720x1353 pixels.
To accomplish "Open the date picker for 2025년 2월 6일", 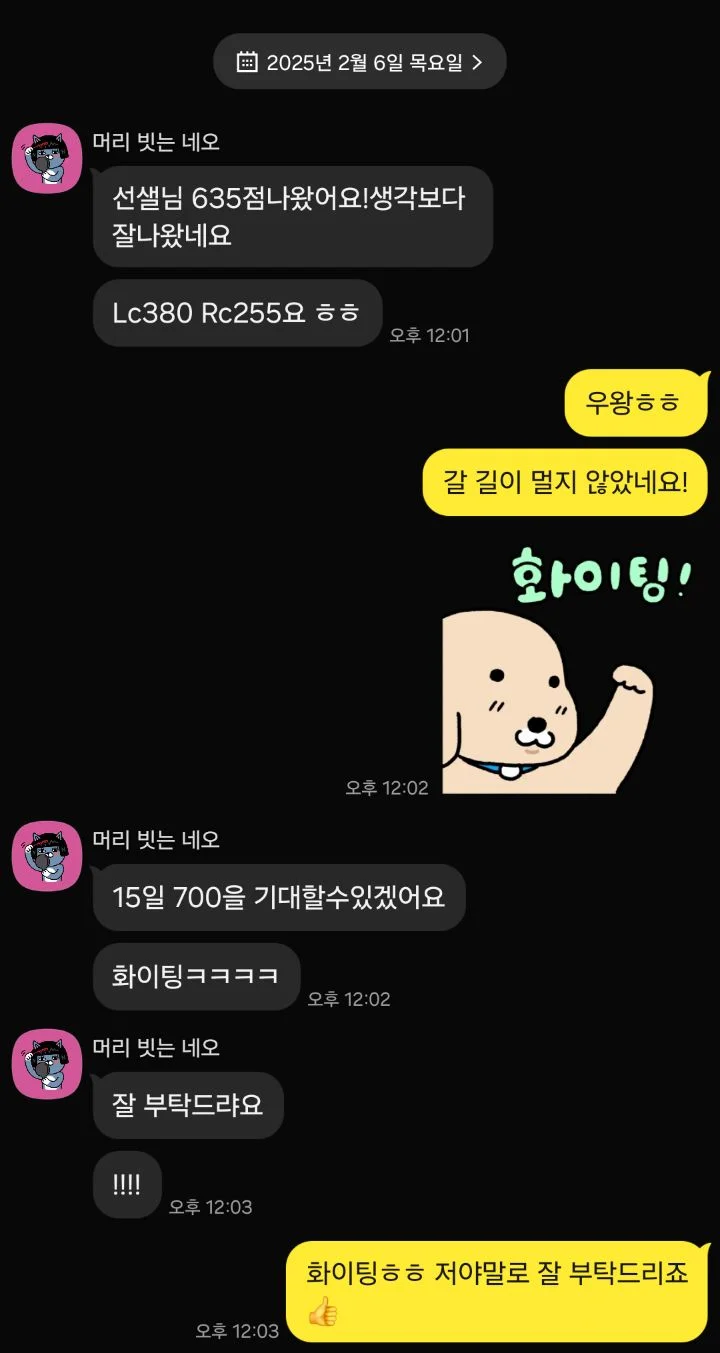I will [x=359, y=62].
